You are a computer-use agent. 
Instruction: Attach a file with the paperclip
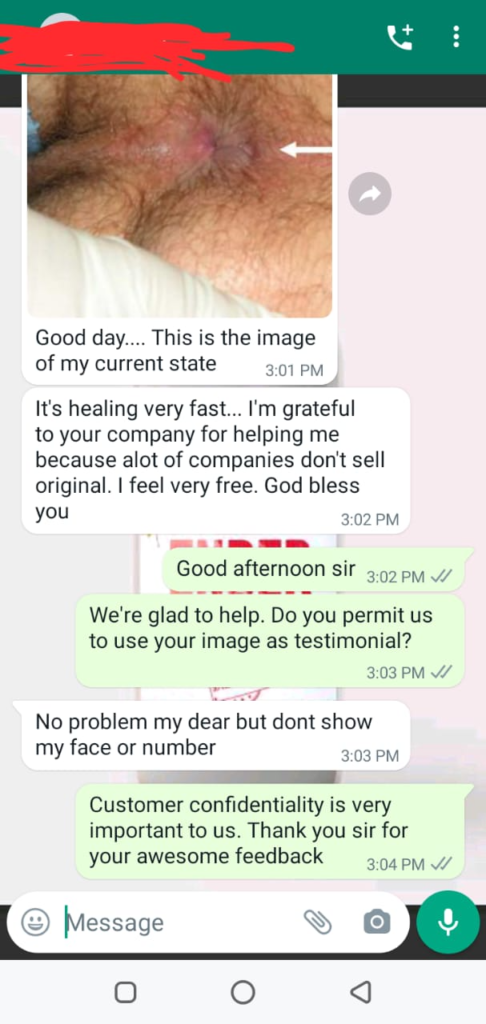[318, 922]
